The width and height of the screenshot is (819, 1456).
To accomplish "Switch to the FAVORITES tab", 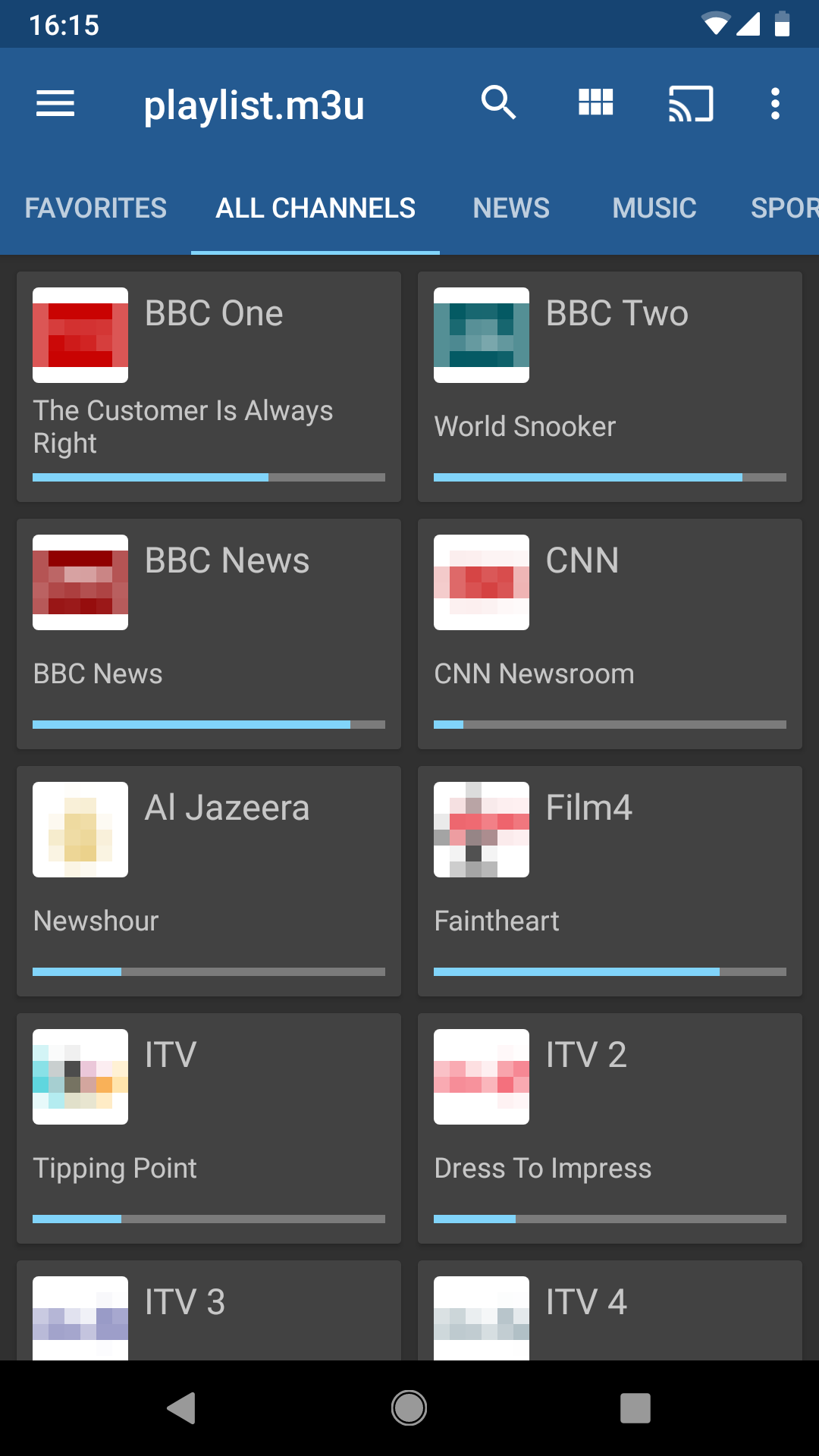I will (95, 207).
